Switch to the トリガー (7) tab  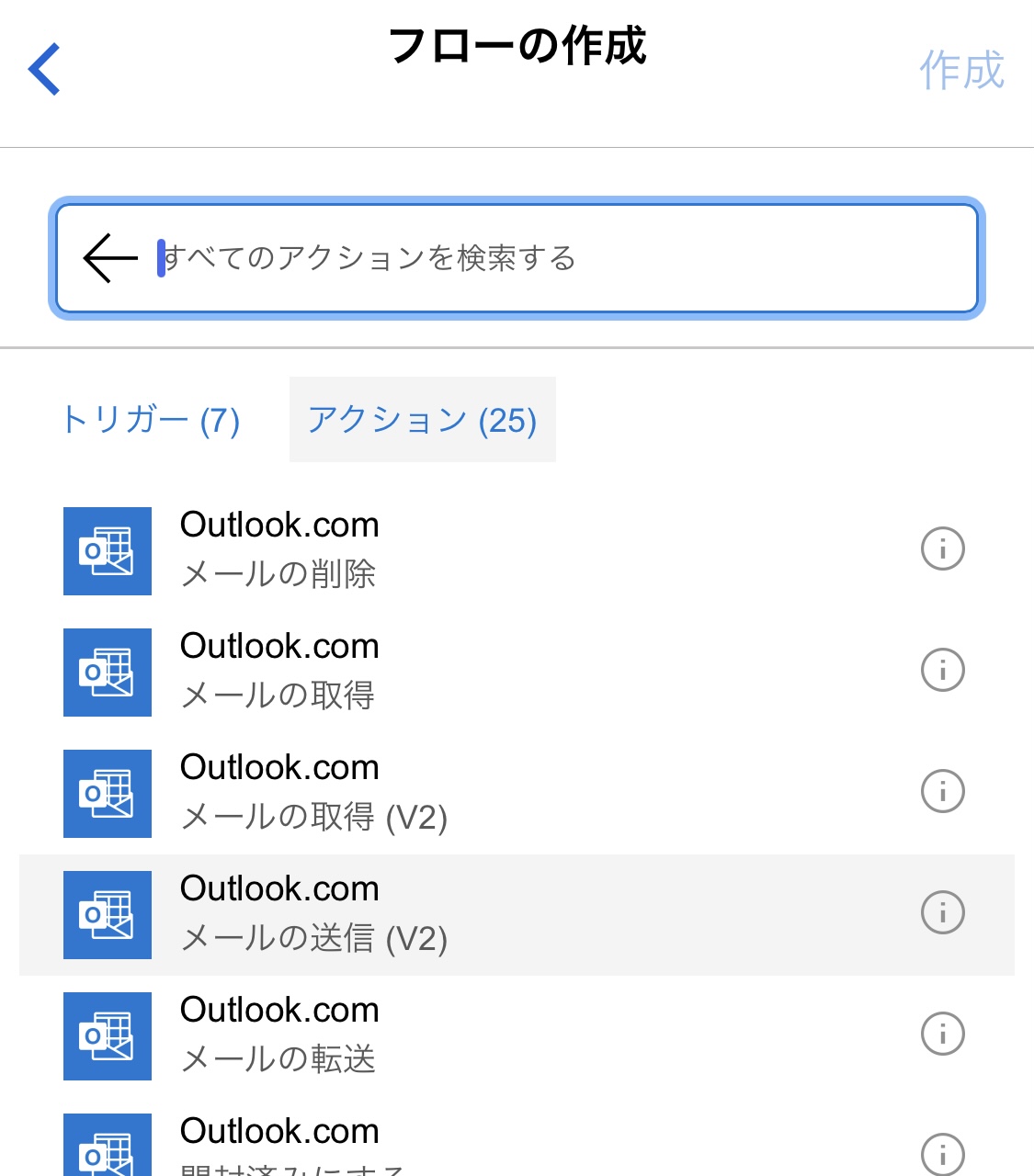tap(151, 420)
